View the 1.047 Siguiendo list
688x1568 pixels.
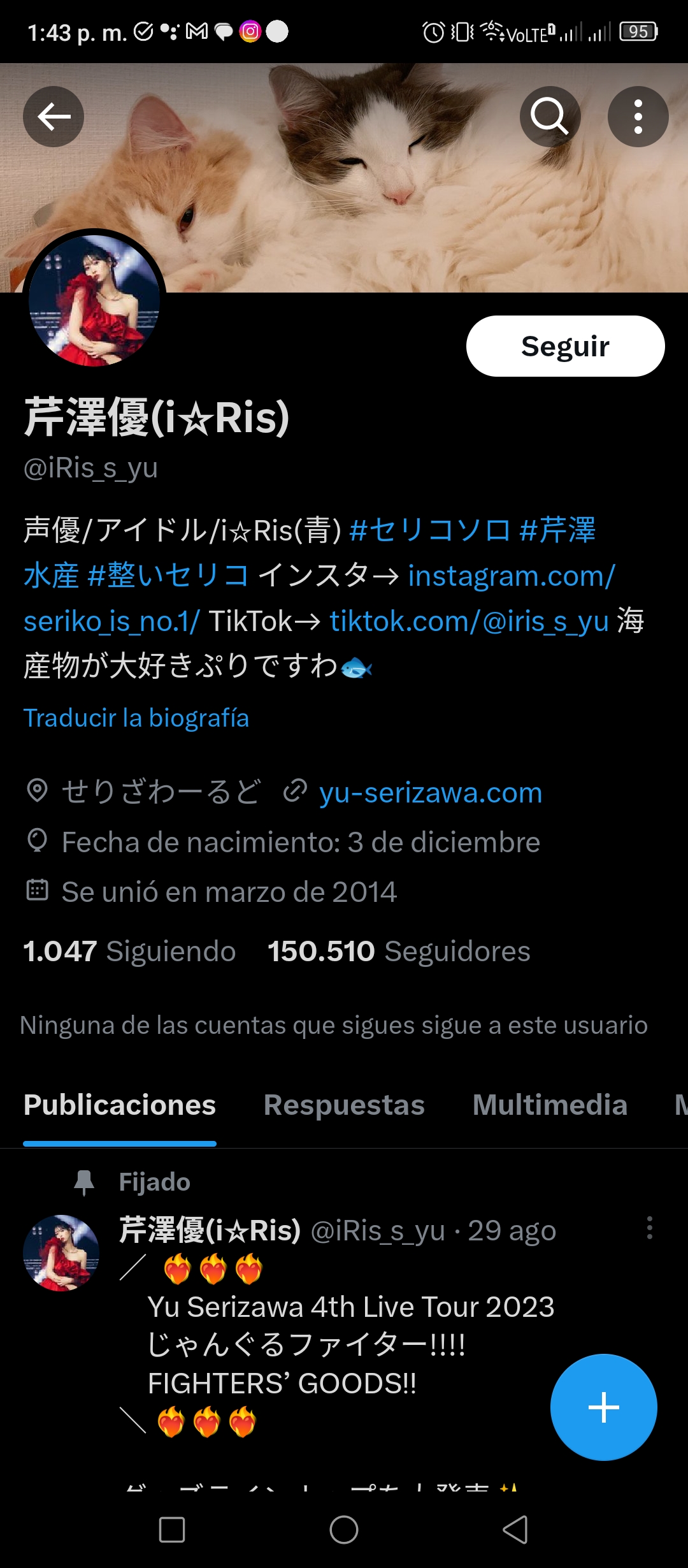[x=130, y=951]
